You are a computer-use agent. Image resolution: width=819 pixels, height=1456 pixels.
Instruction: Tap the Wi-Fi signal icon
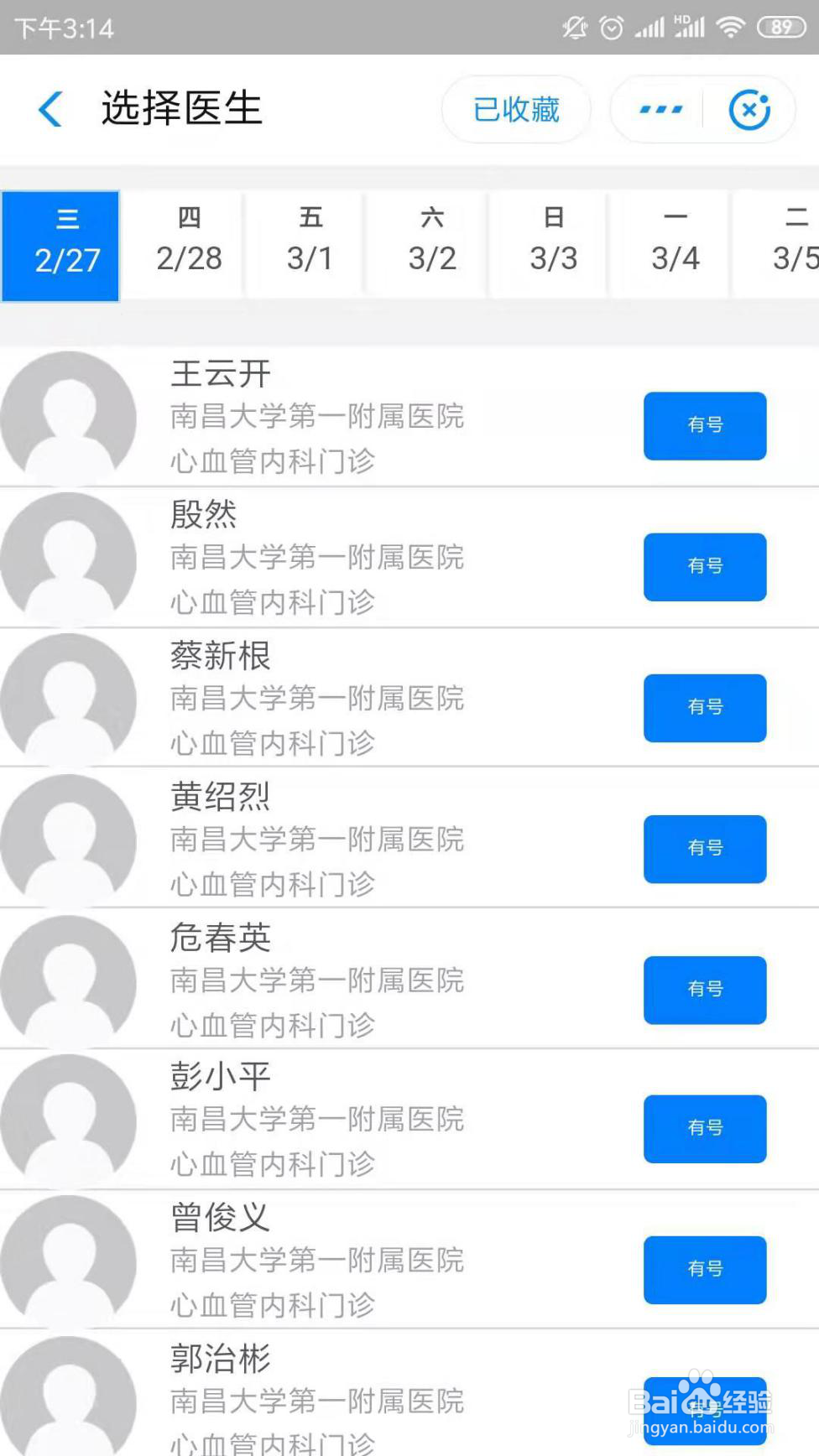pos(729,27)
